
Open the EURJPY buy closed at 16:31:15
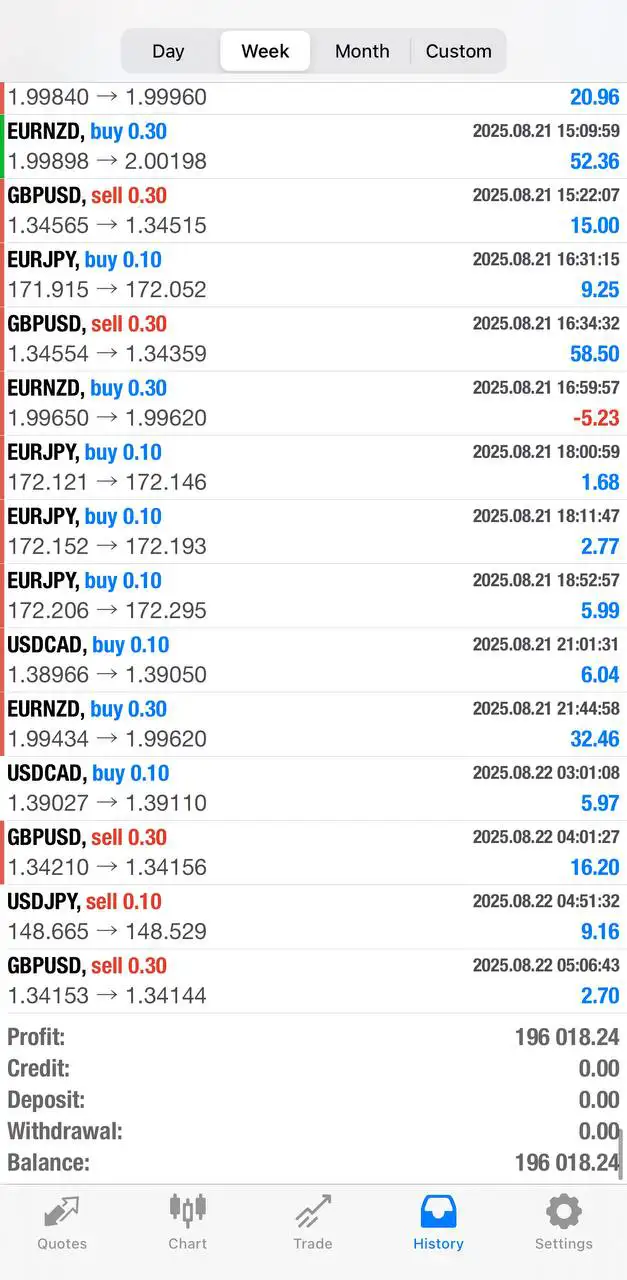[313, 274]
